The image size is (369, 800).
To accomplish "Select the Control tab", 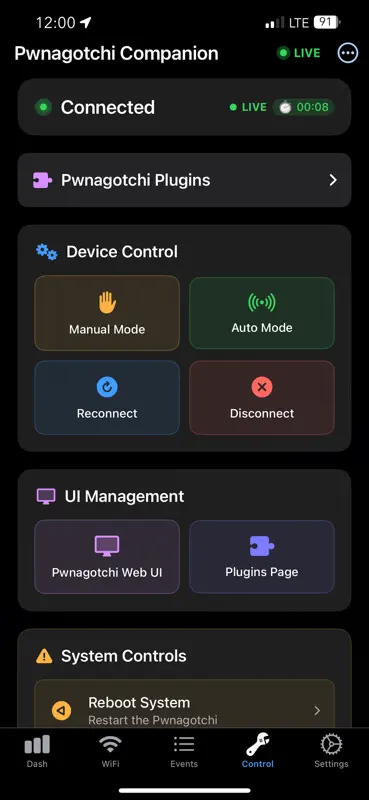I will pos(258,752).
